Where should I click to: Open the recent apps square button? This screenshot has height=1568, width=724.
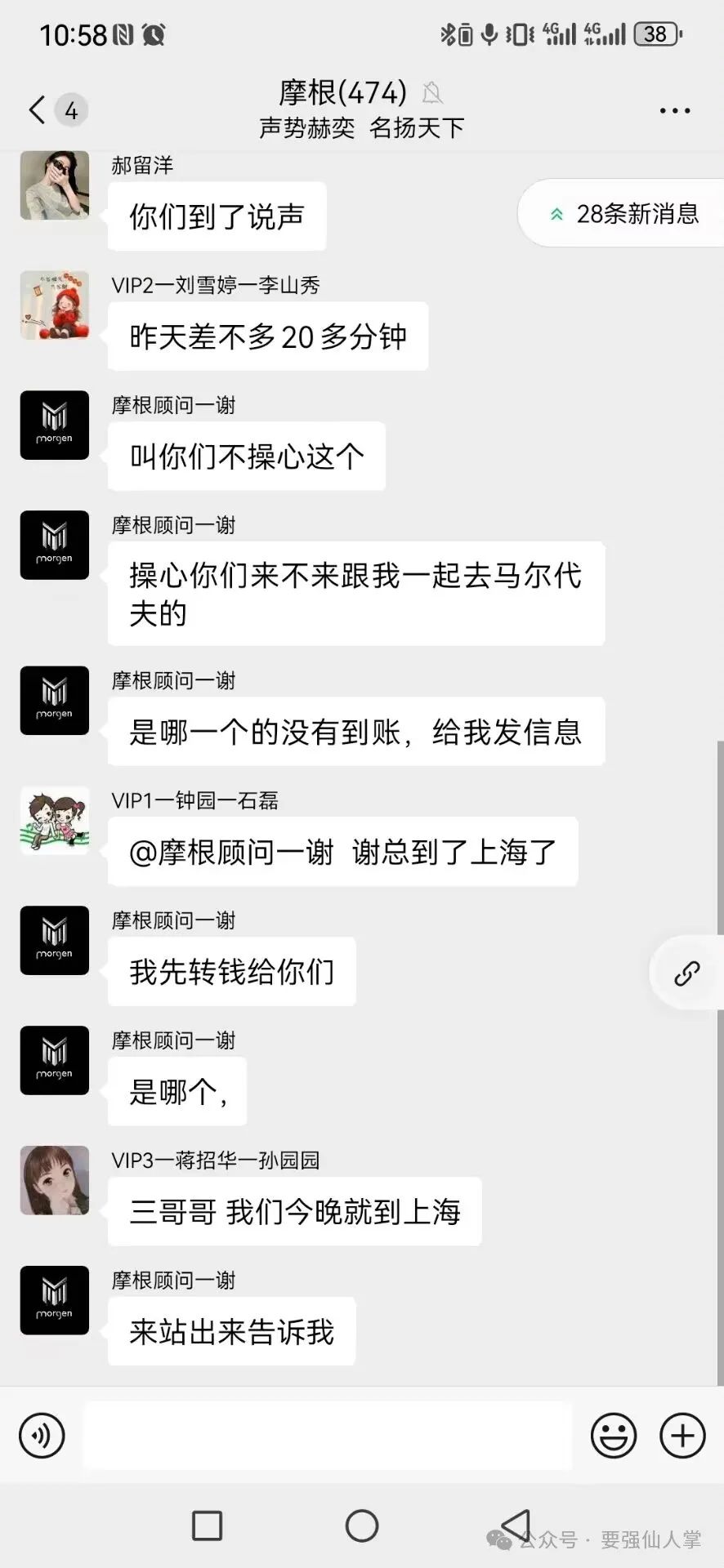click(207, 1525)
